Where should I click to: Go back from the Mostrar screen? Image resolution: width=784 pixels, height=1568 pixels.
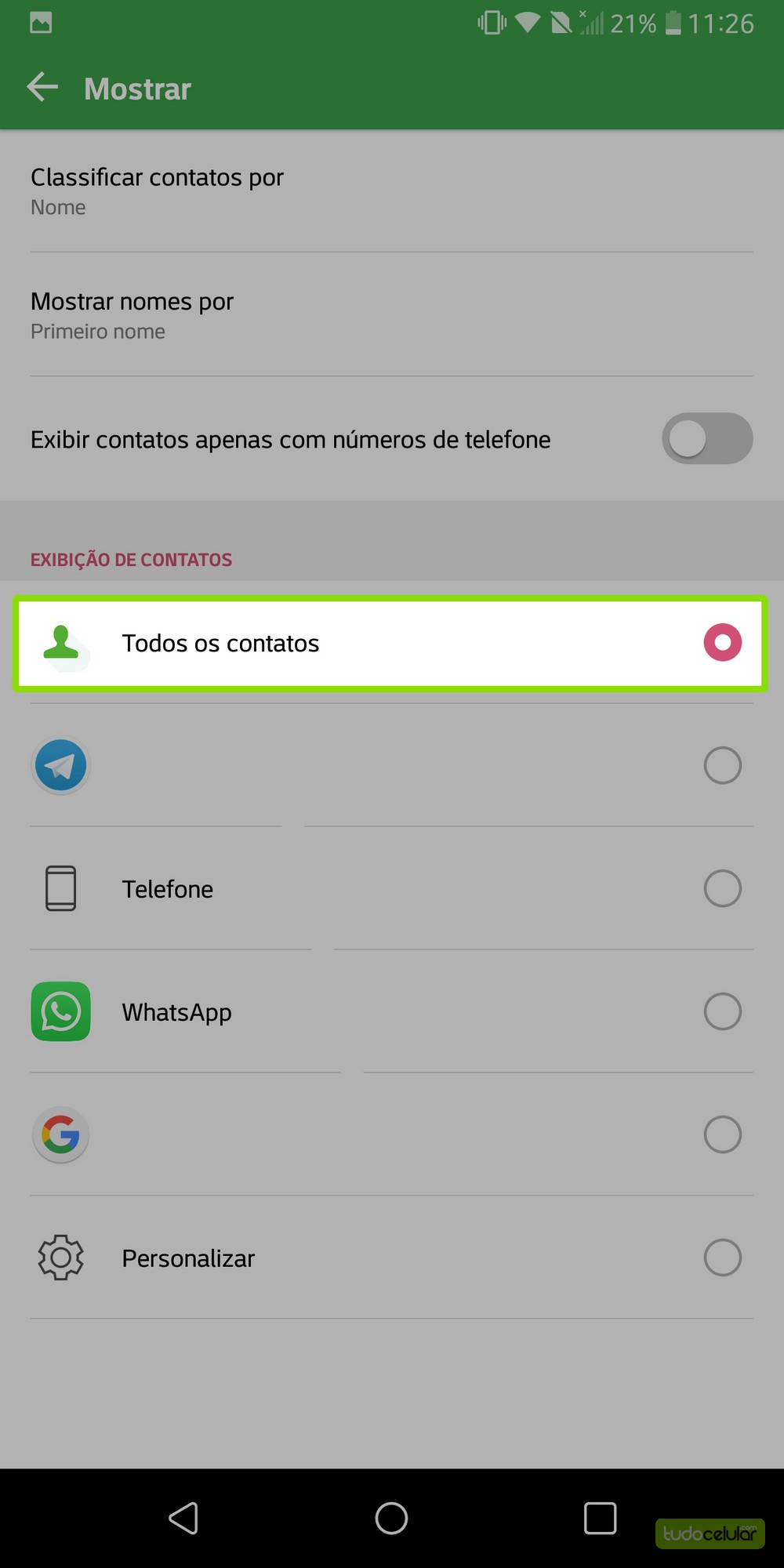click(x=43, y=87)
